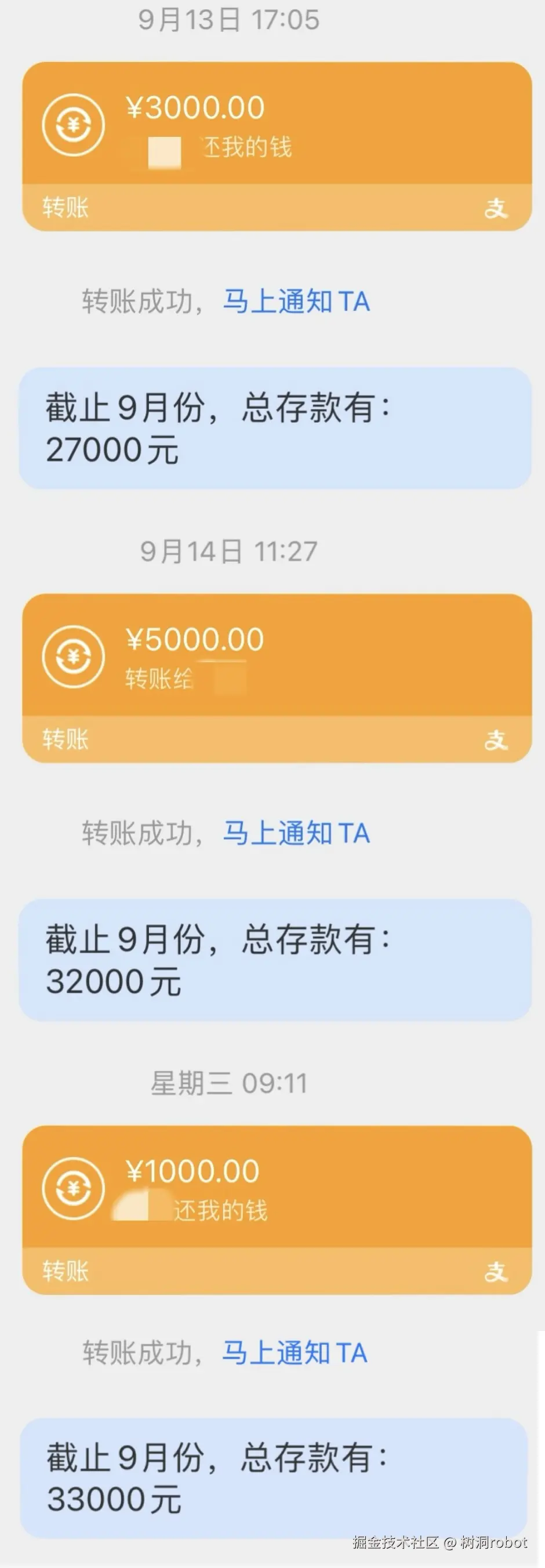Click the circular ¥ transfer icon on ¥5000.00 card

[x=73, y=657]
